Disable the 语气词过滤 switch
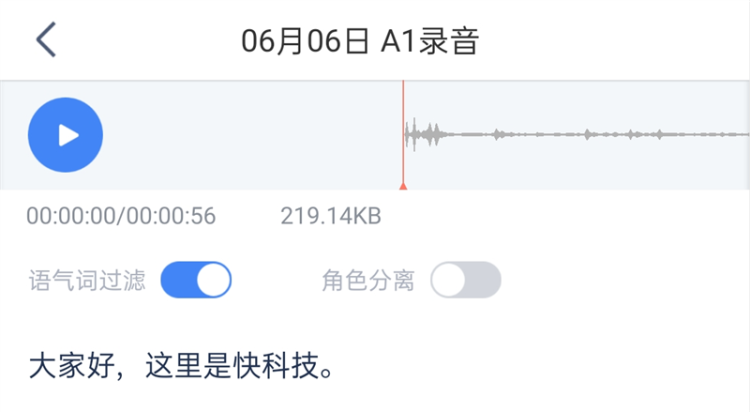 tap(196, 280)
